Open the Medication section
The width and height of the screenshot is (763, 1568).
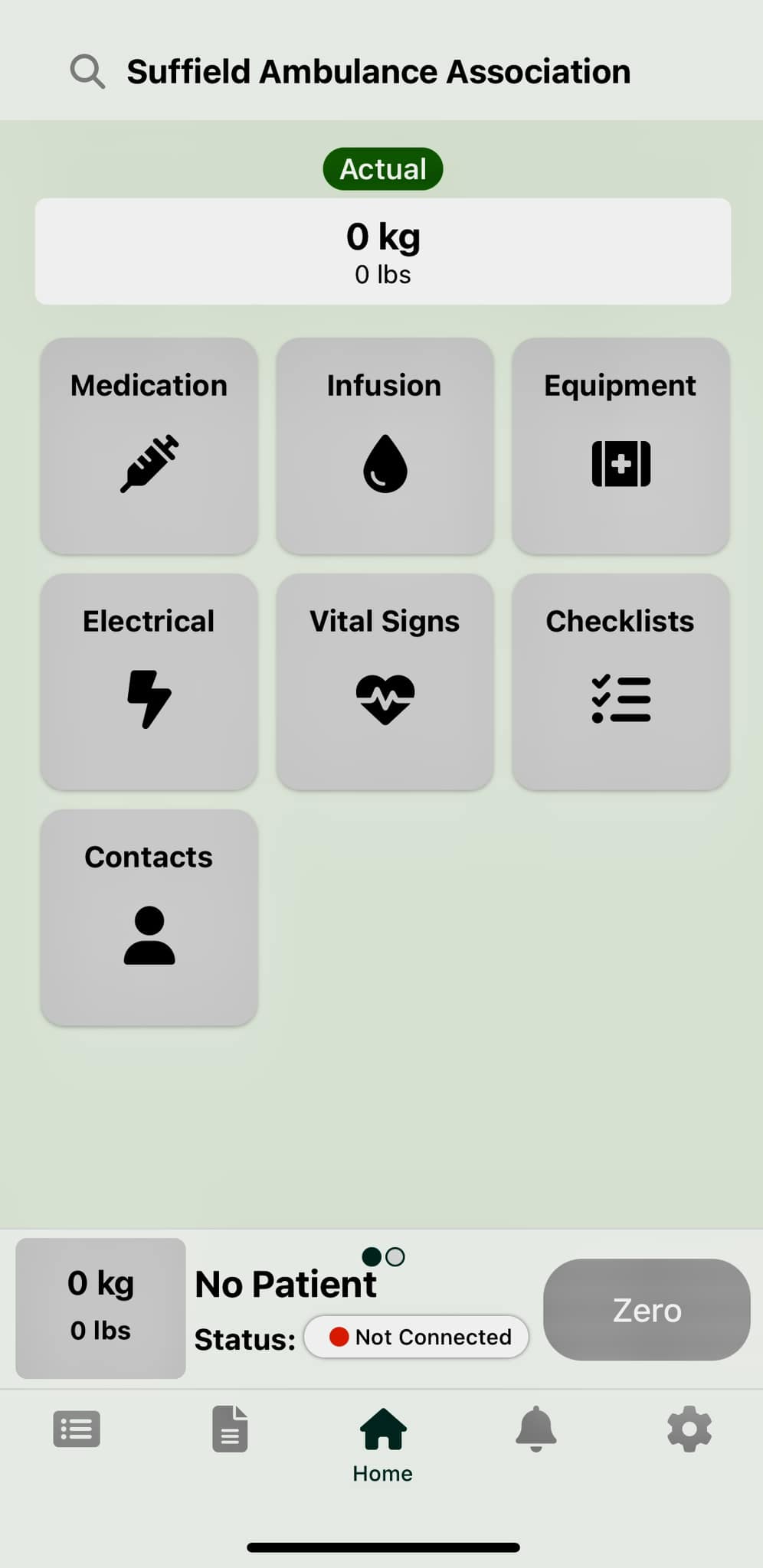pos(149,446)
